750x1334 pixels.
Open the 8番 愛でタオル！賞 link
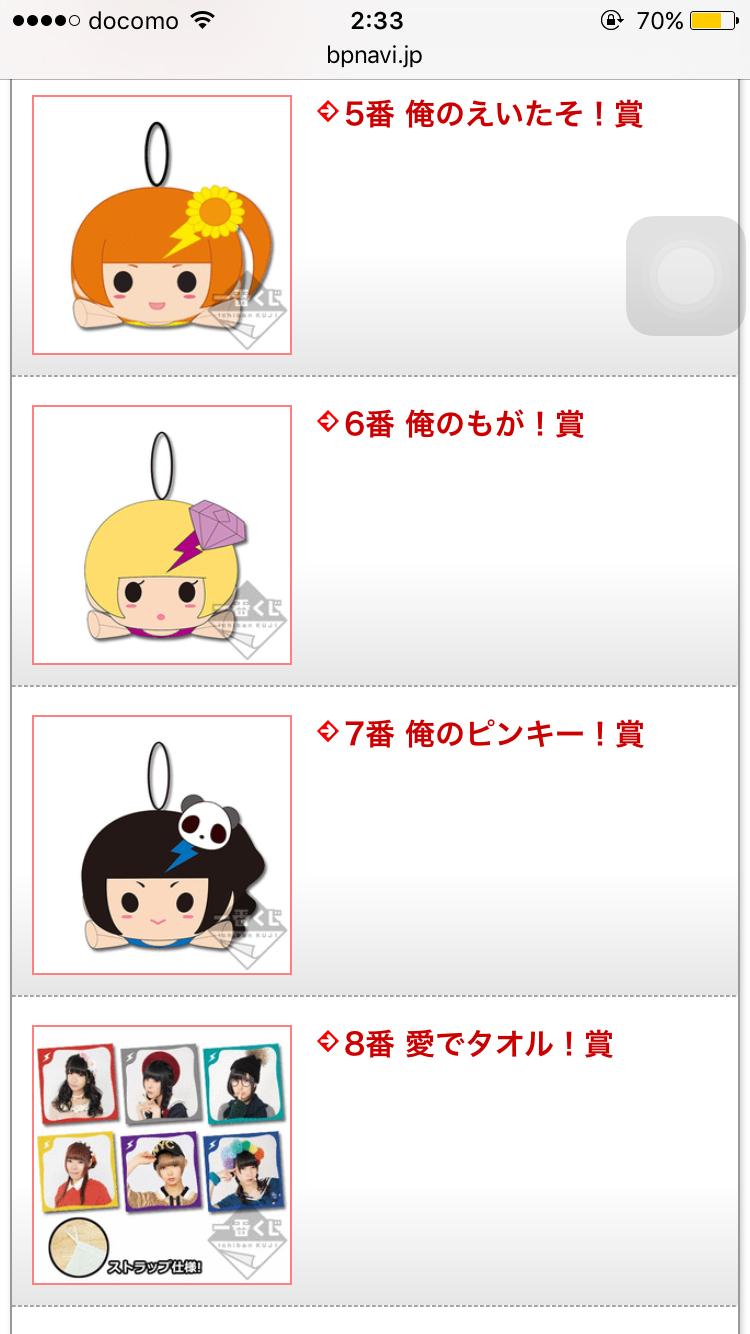465,1045
